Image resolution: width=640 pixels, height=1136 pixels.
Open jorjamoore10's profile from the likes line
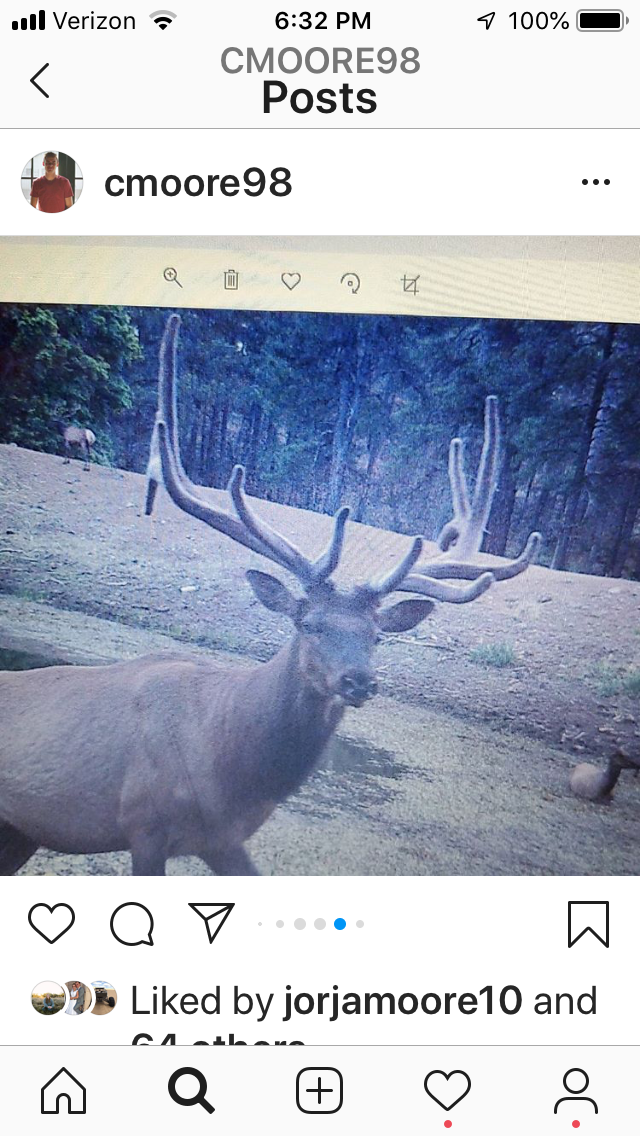tap(402, 1001)
